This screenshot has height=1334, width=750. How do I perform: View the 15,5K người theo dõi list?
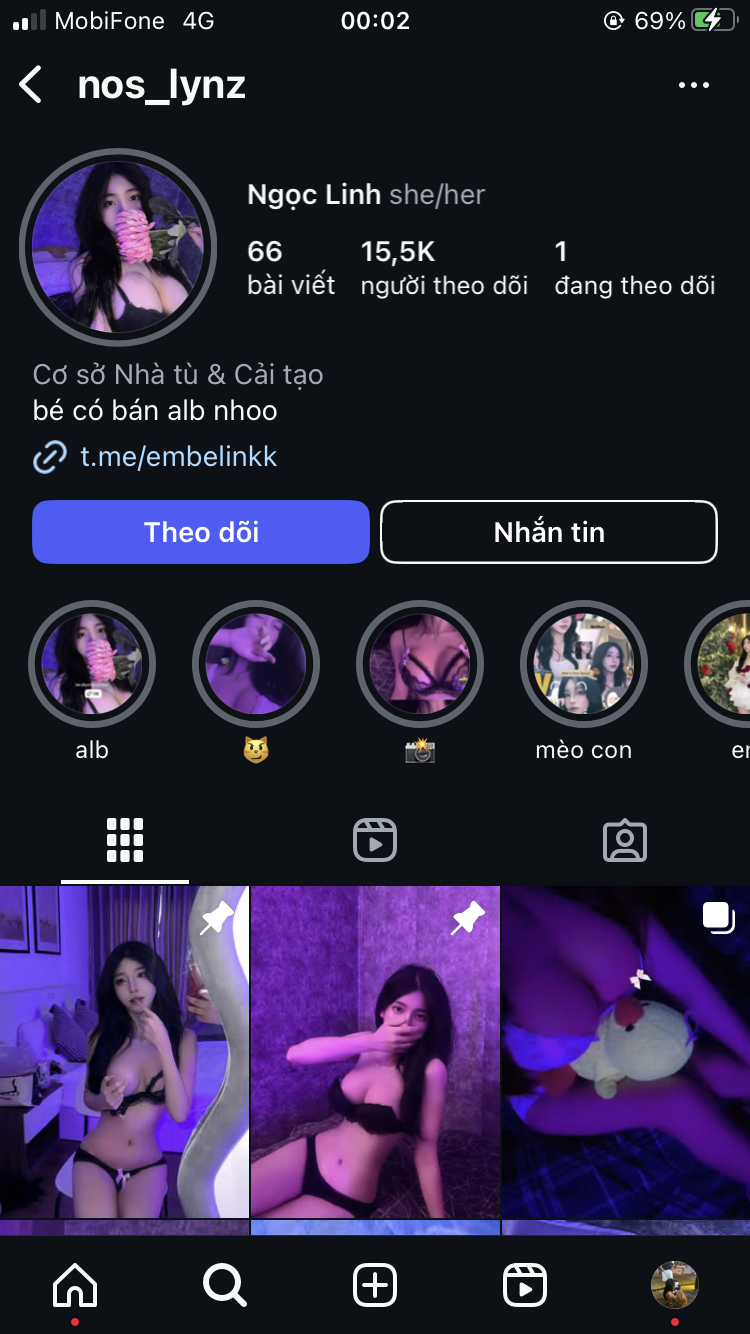[444, 267]
